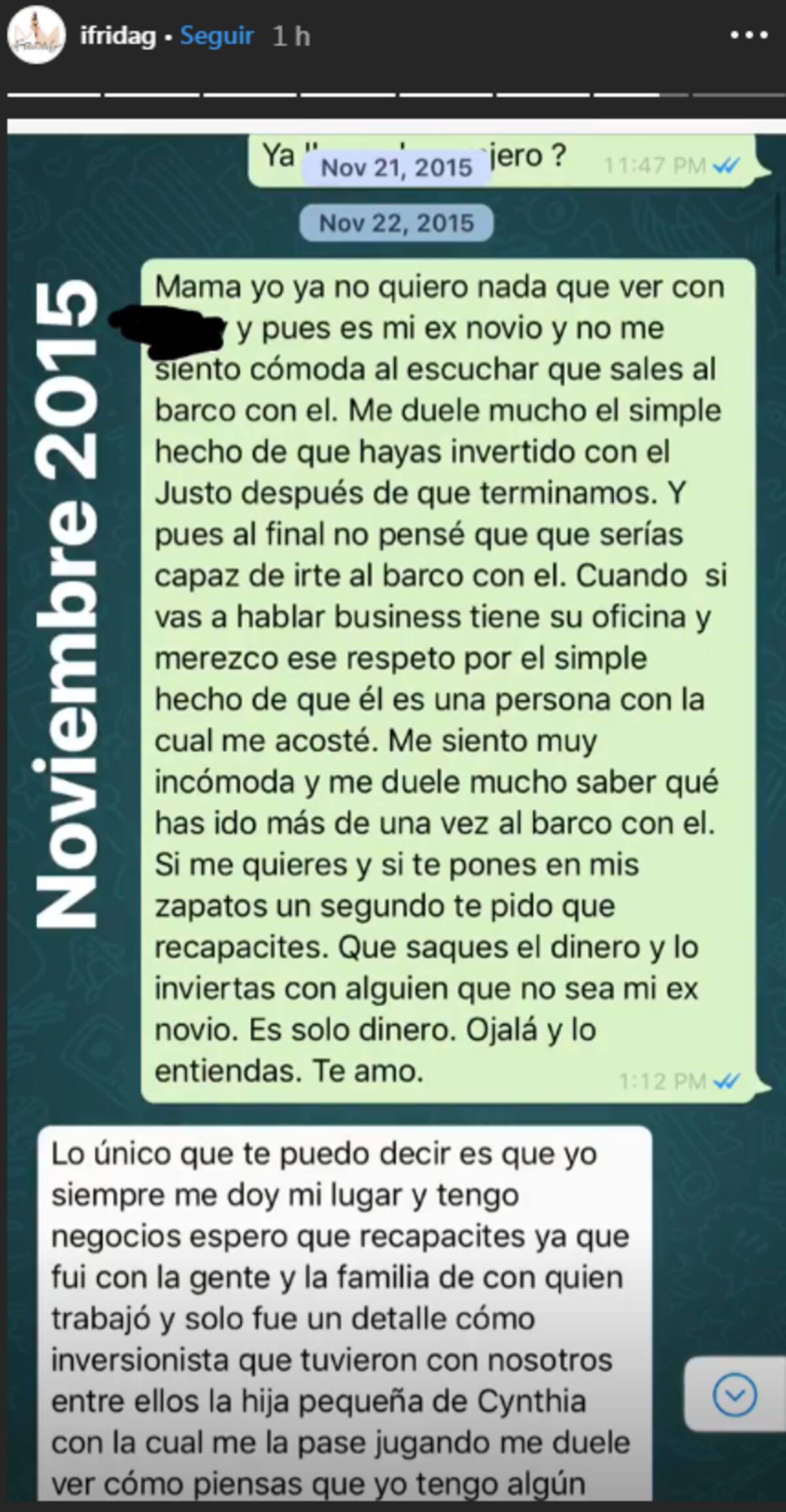Screen dimensions: 786x1512
Task: Open the ifridag username profile
Action: (118, 37)
